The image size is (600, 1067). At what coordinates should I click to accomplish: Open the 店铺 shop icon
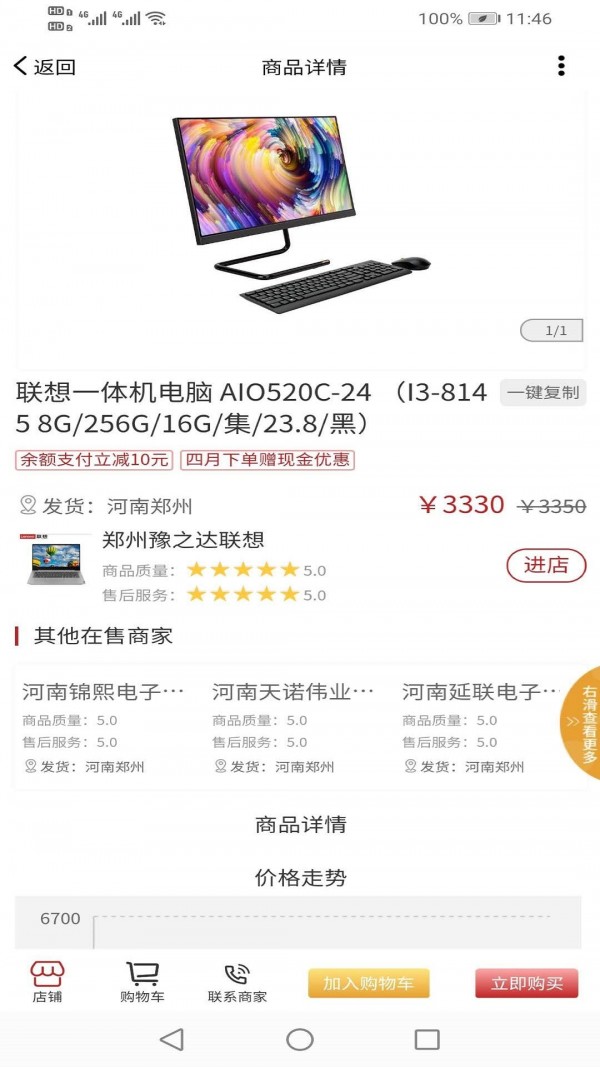(x=47, y=982)
